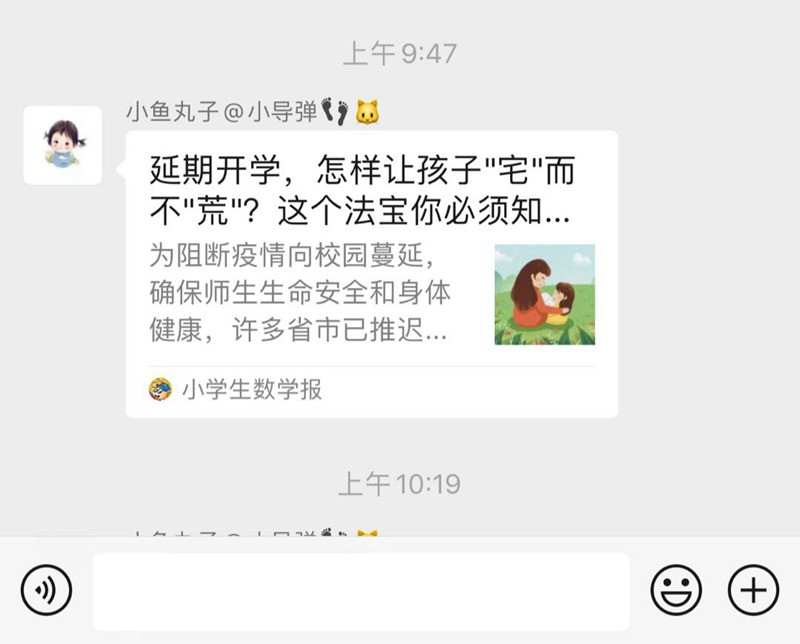800x644 pixels.
Task: Open the emoji picker
Action: (x=676, y=591)
